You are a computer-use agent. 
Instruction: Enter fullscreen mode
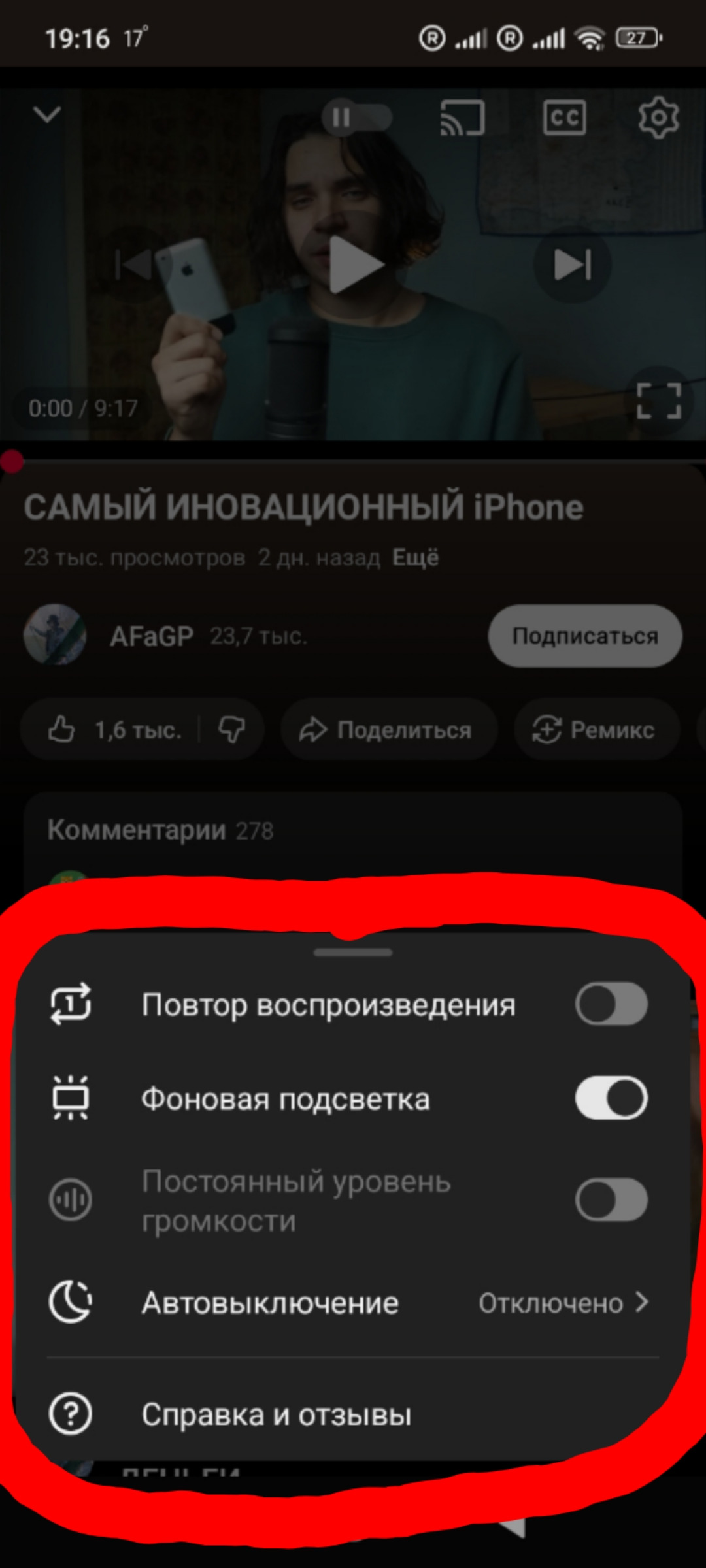[x=659, y=400]
